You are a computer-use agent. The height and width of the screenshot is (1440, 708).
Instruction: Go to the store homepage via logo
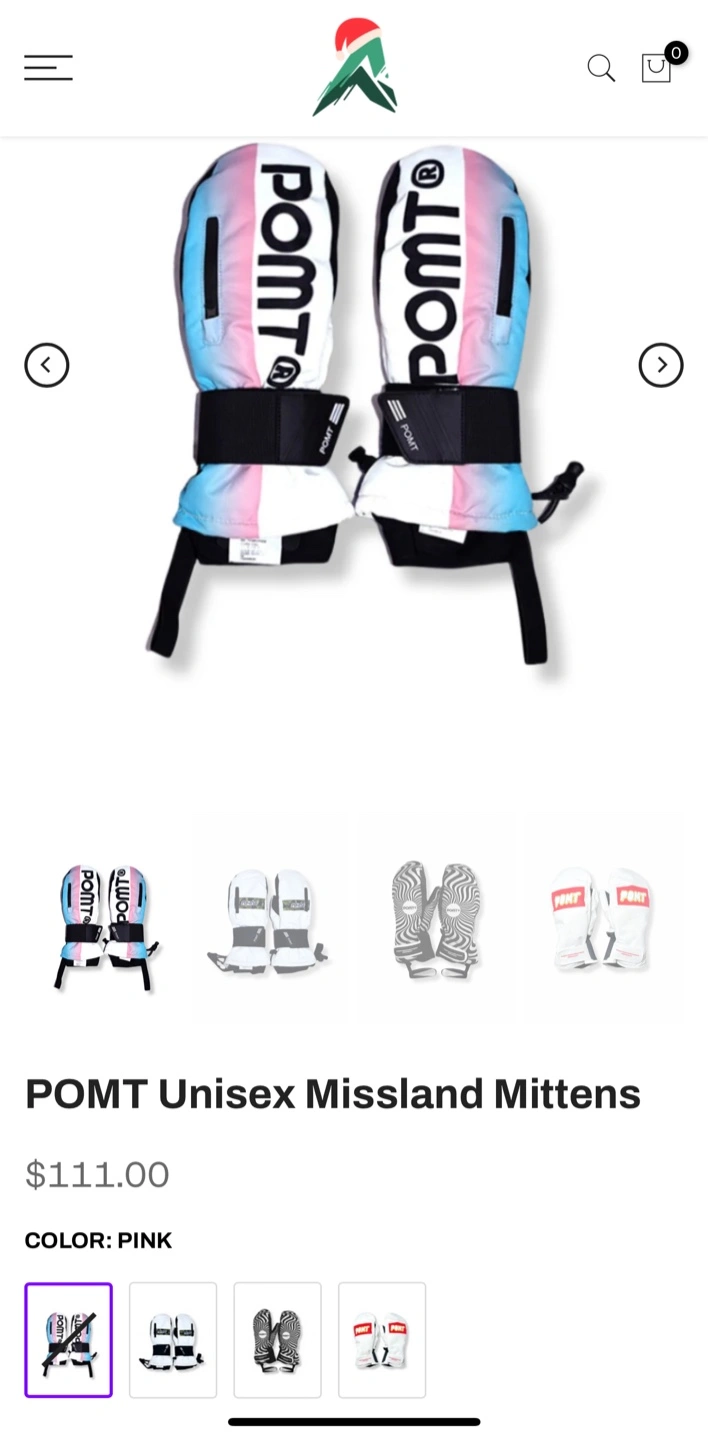355,68
